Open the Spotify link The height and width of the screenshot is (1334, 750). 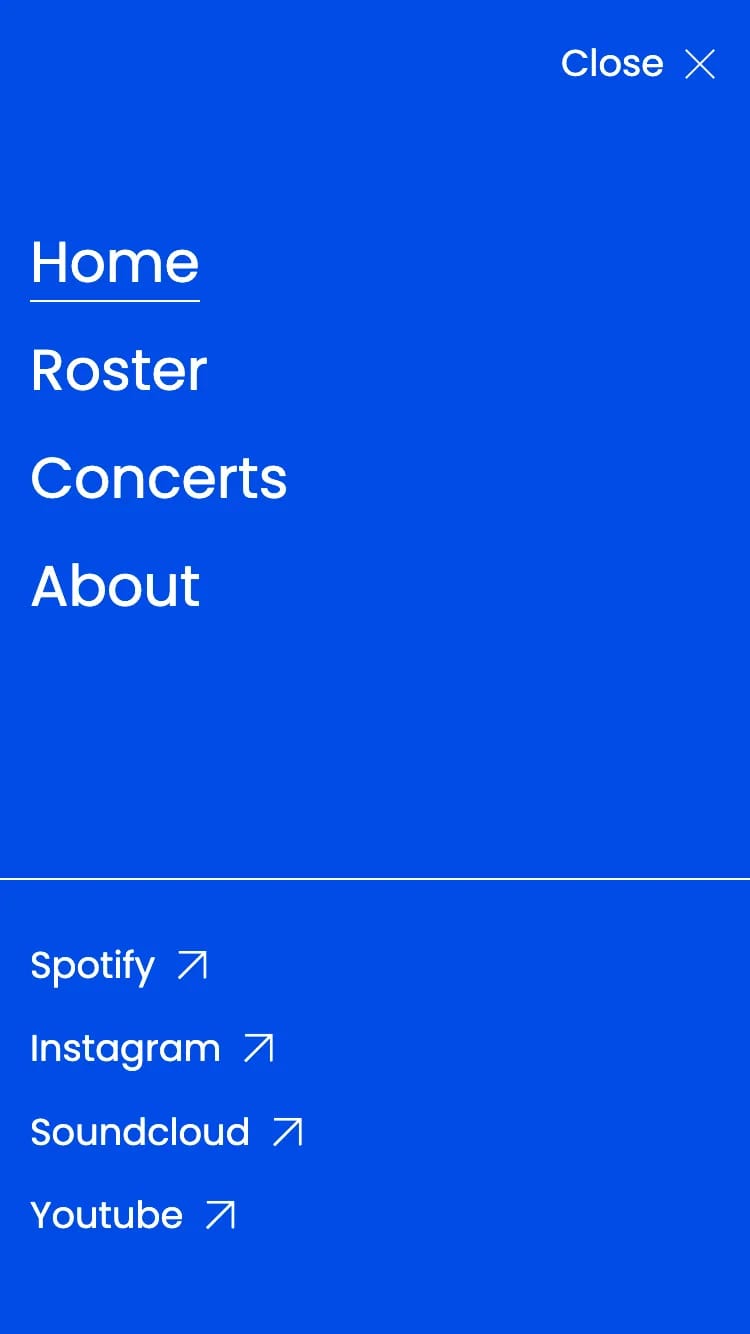click(x=92, y=964)
